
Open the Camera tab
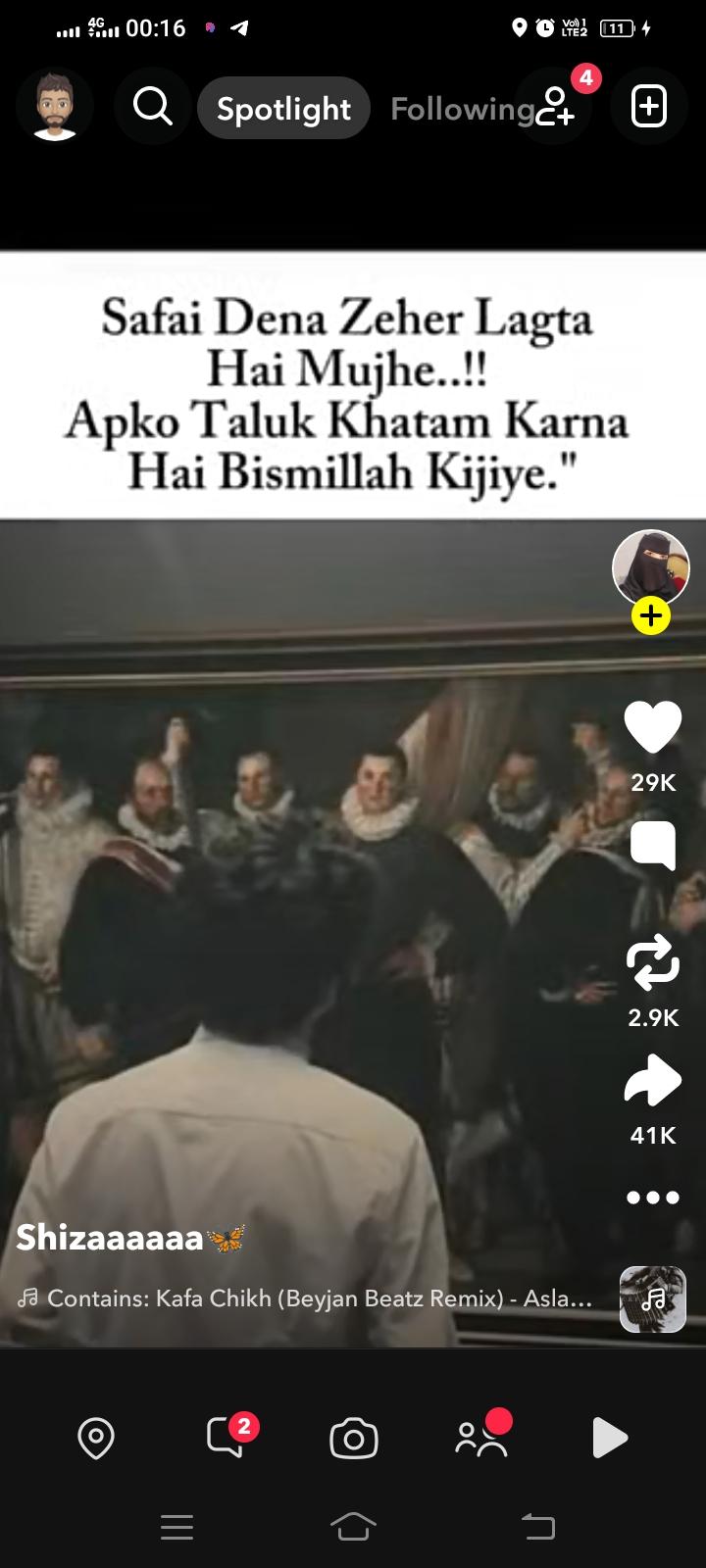pyautogui.click(x=353, y=1438)
